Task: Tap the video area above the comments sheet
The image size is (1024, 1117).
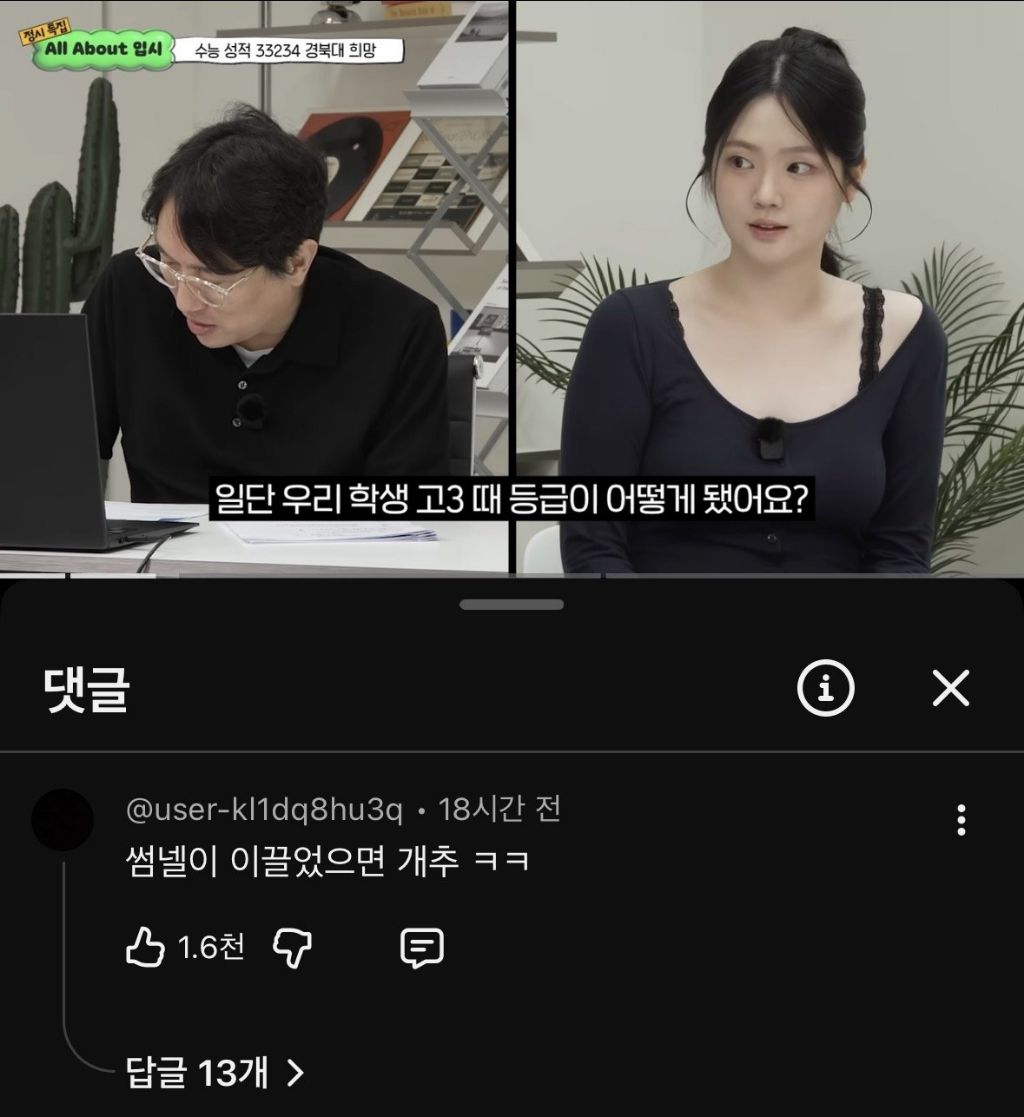Action: pos(512,290)
